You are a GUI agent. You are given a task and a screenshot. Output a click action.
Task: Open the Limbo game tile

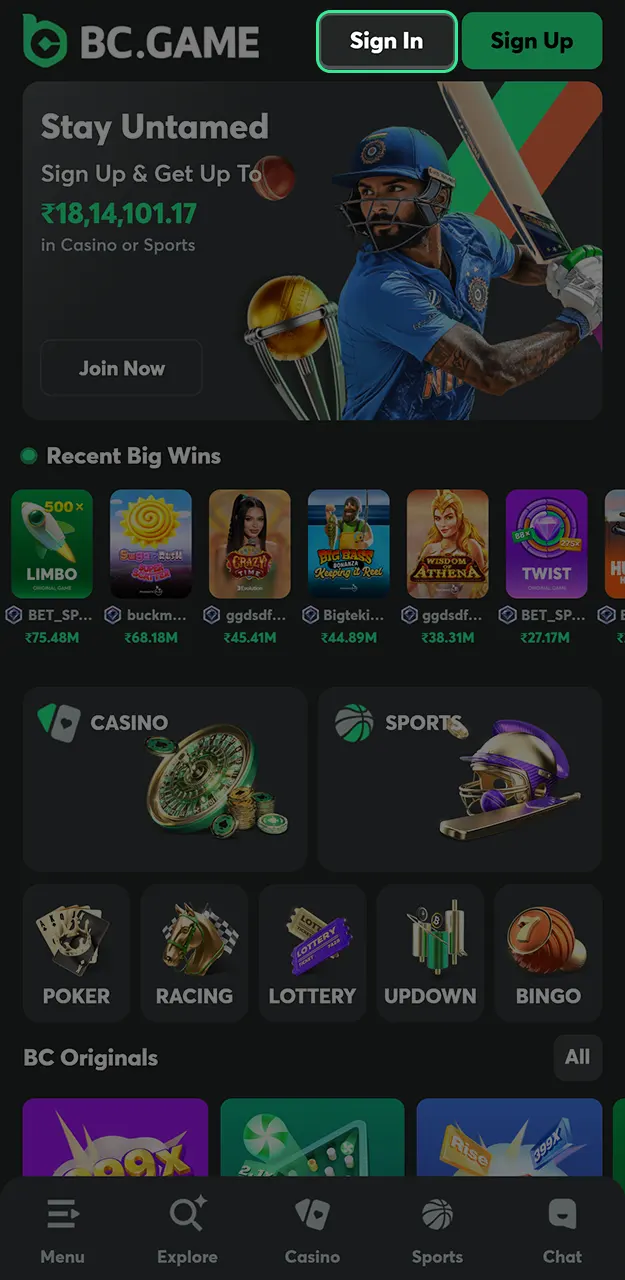[x=52, y=544]
